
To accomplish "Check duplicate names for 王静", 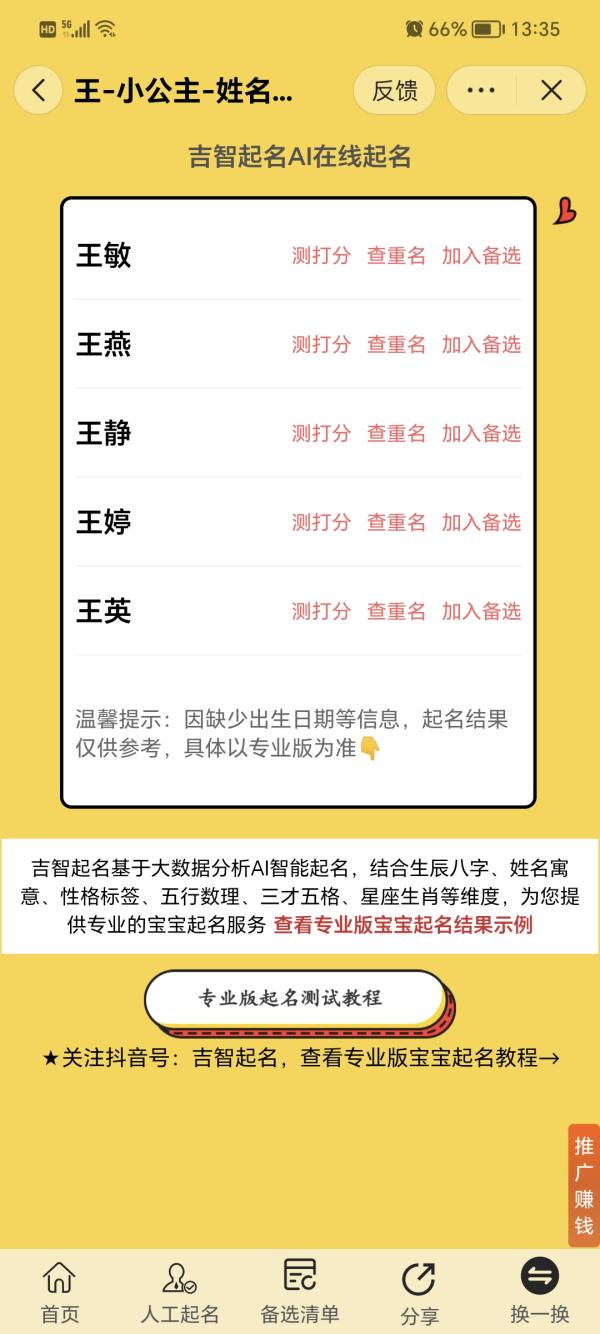I will (x=396, y=433).
